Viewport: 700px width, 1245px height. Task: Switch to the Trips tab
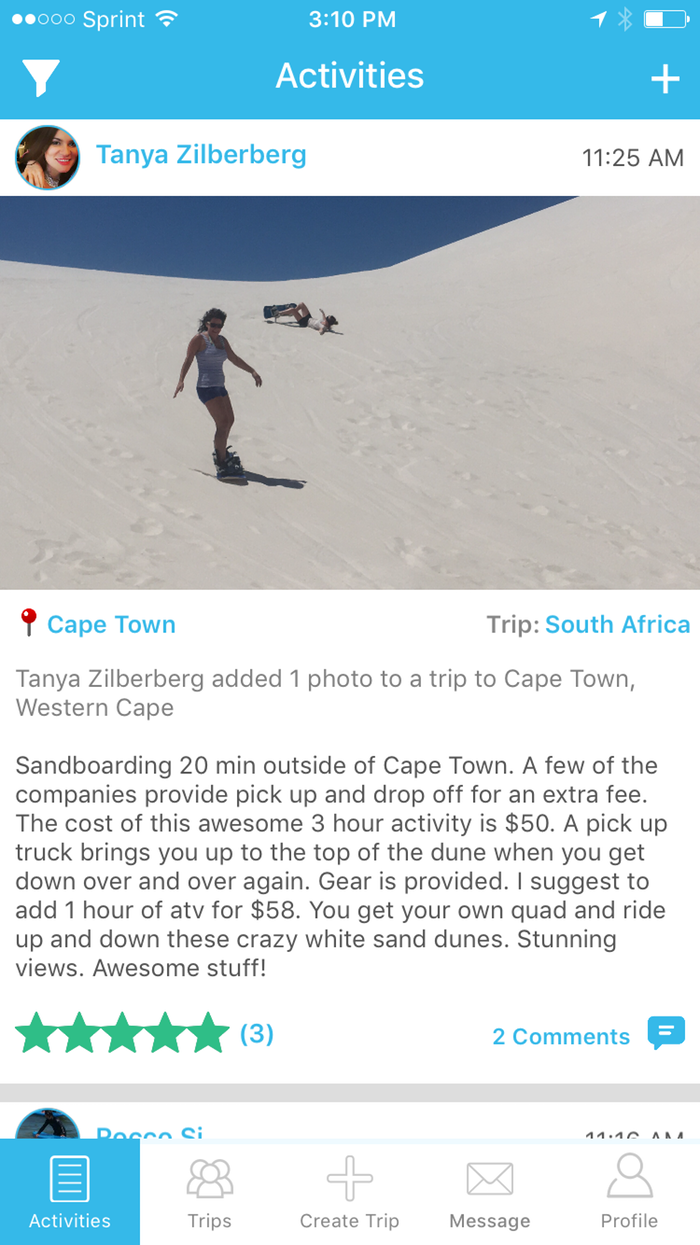pos(210,1192)
